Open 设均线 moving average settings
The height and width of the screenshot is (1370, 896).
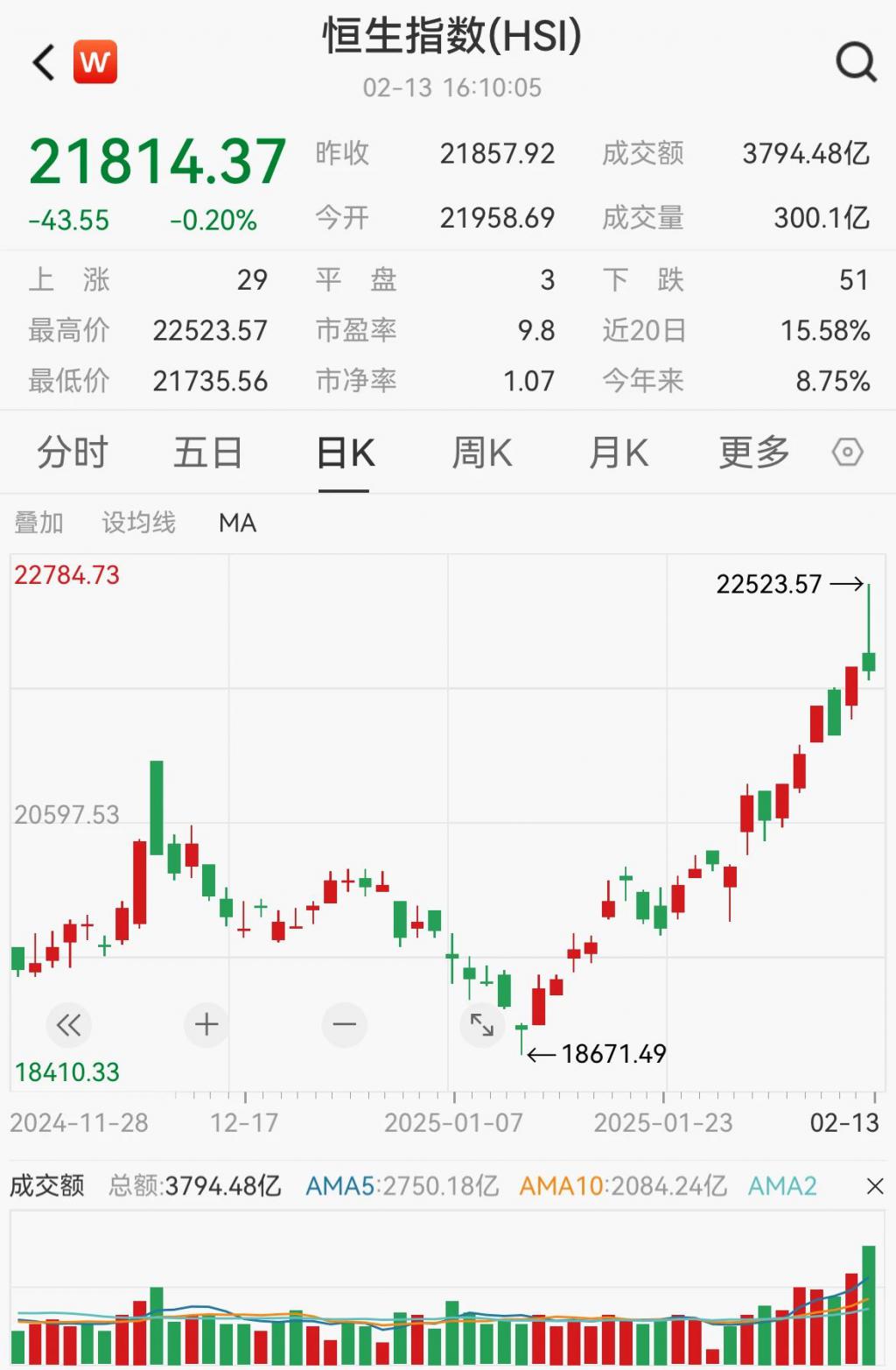[x=138, y=523]
